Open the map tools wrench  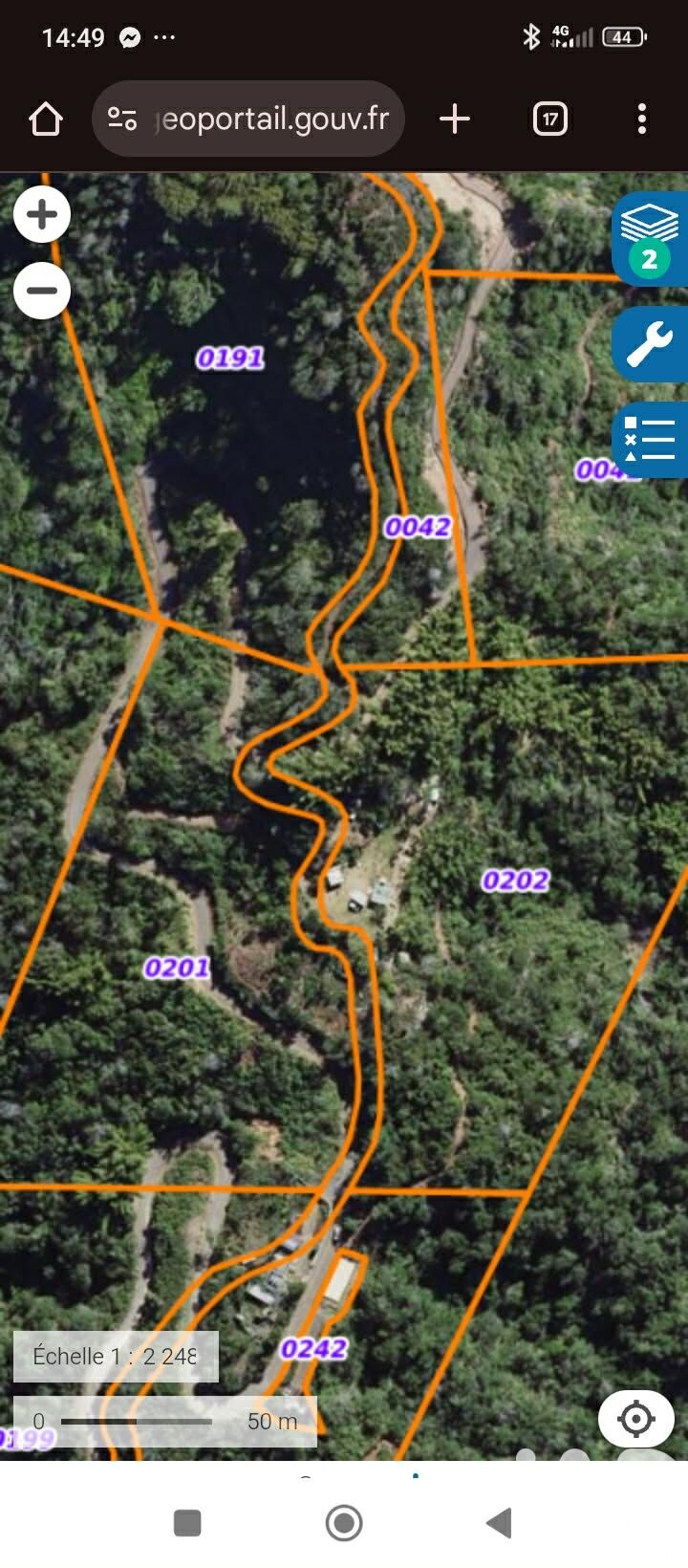(650, 344)
